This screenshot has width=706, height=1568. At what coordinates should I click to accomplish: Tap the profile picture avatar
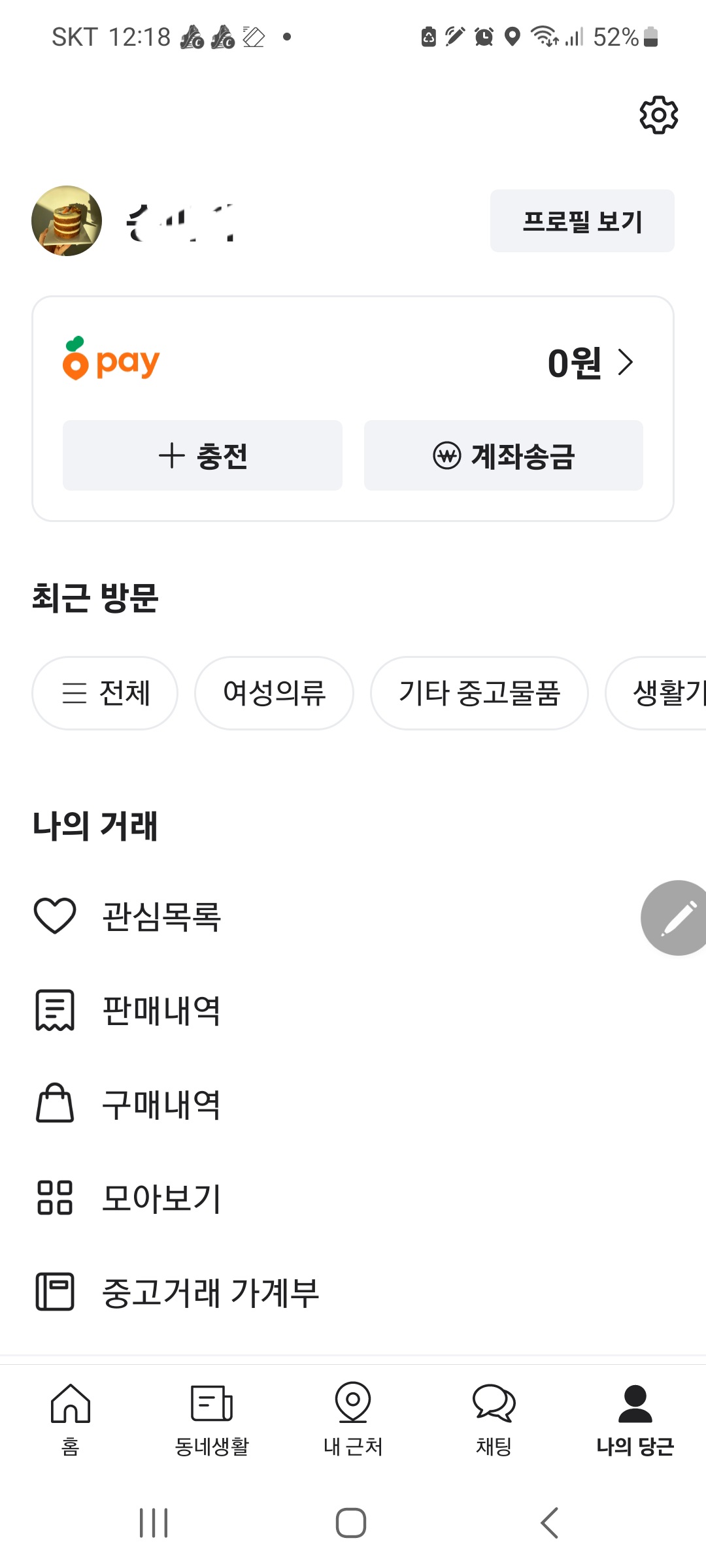pyautogui.click(x=67, y=221)
